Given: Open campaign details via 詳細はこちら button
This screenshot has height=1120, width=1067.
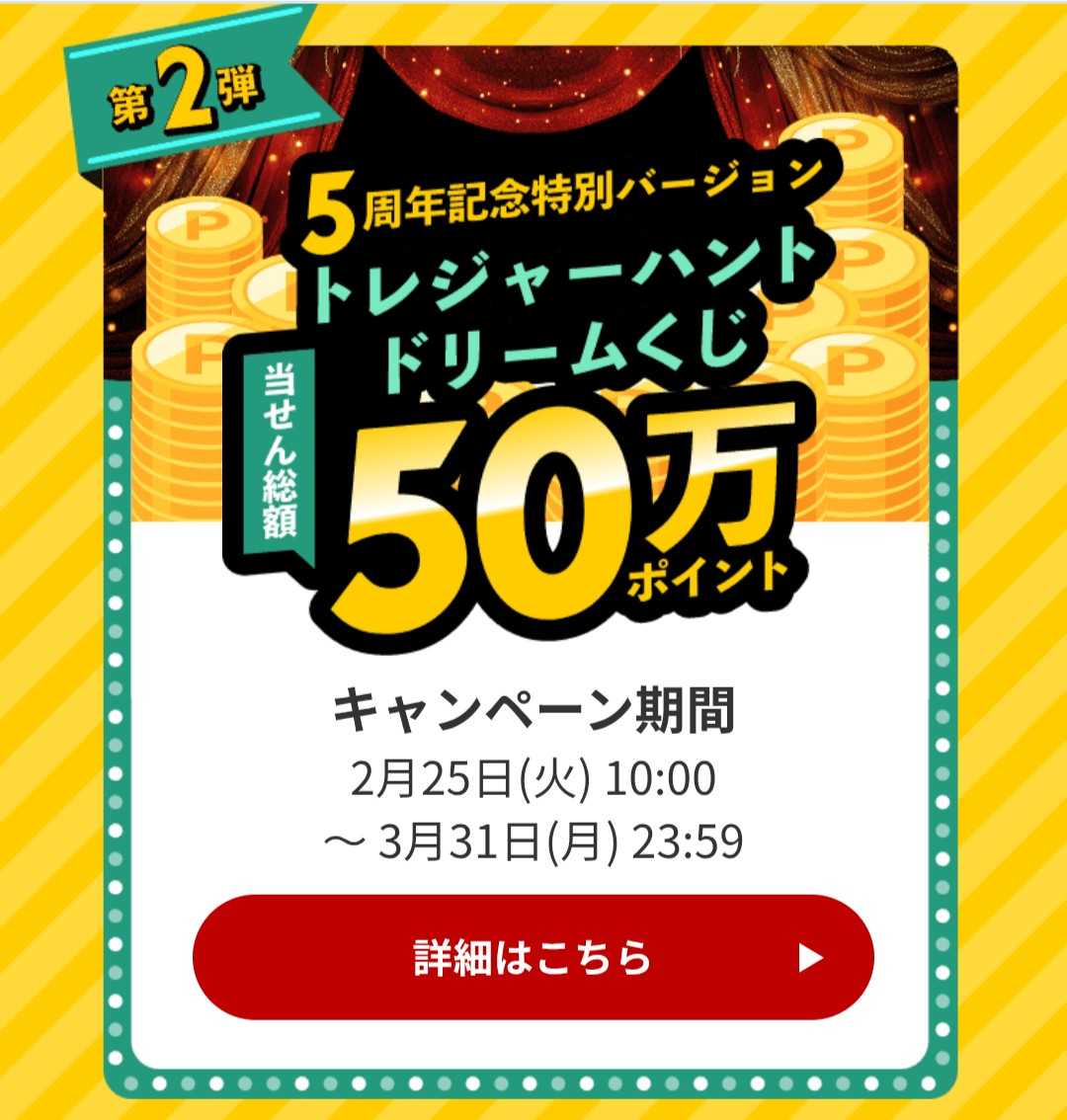Looking at the screenshot, I should [x=533, y=957].
